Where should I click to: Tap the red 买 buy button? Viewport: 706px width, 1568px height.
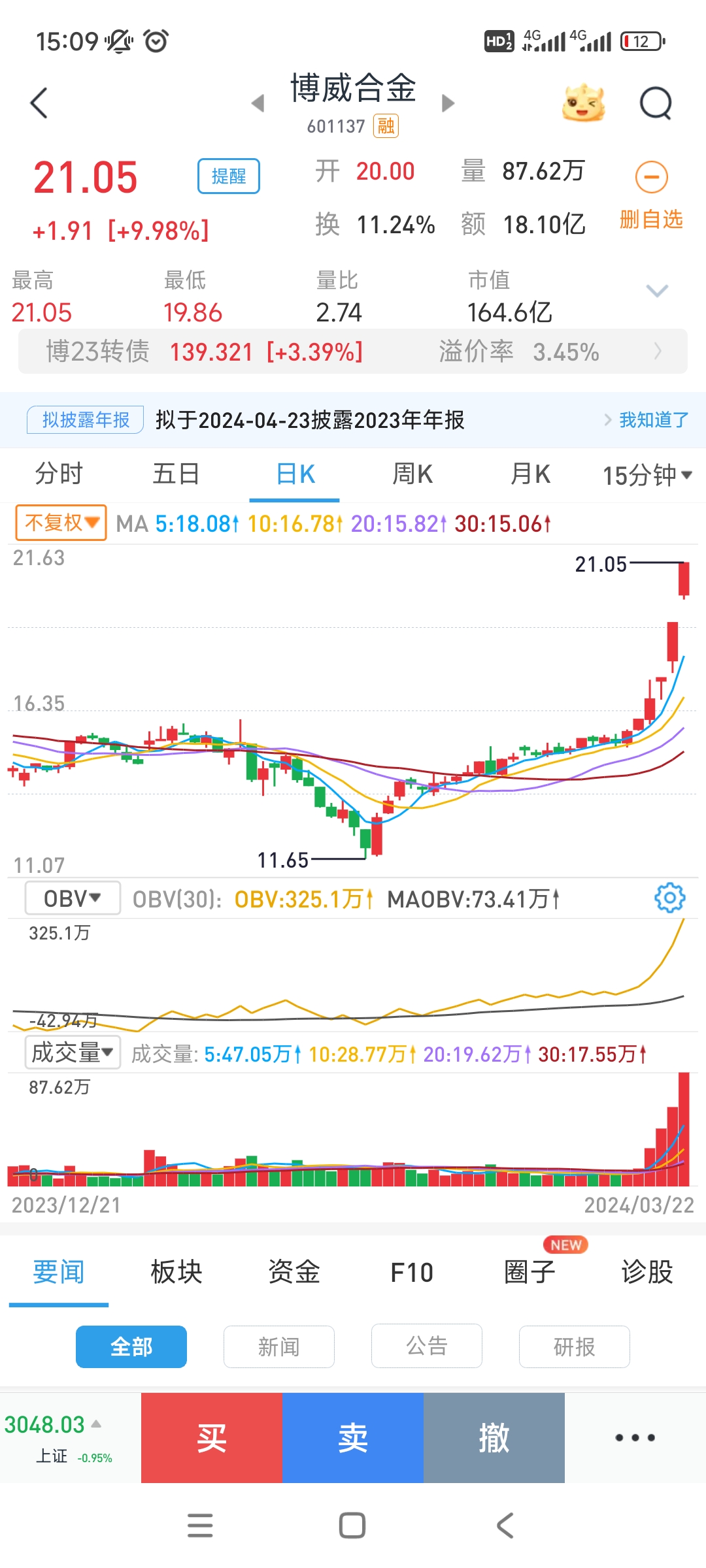coord(212,1438)
